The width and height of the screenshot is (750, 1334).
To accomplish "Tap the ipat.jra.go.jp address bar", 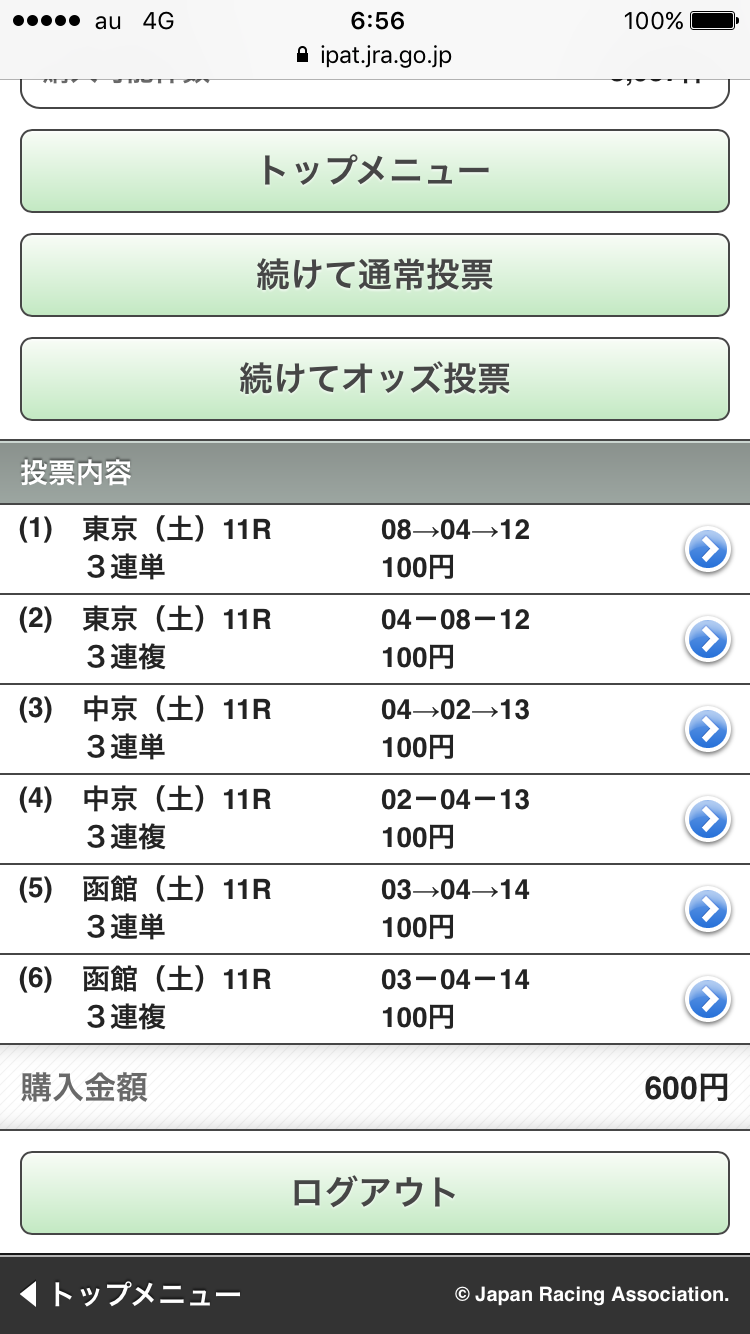I will 375,55.
